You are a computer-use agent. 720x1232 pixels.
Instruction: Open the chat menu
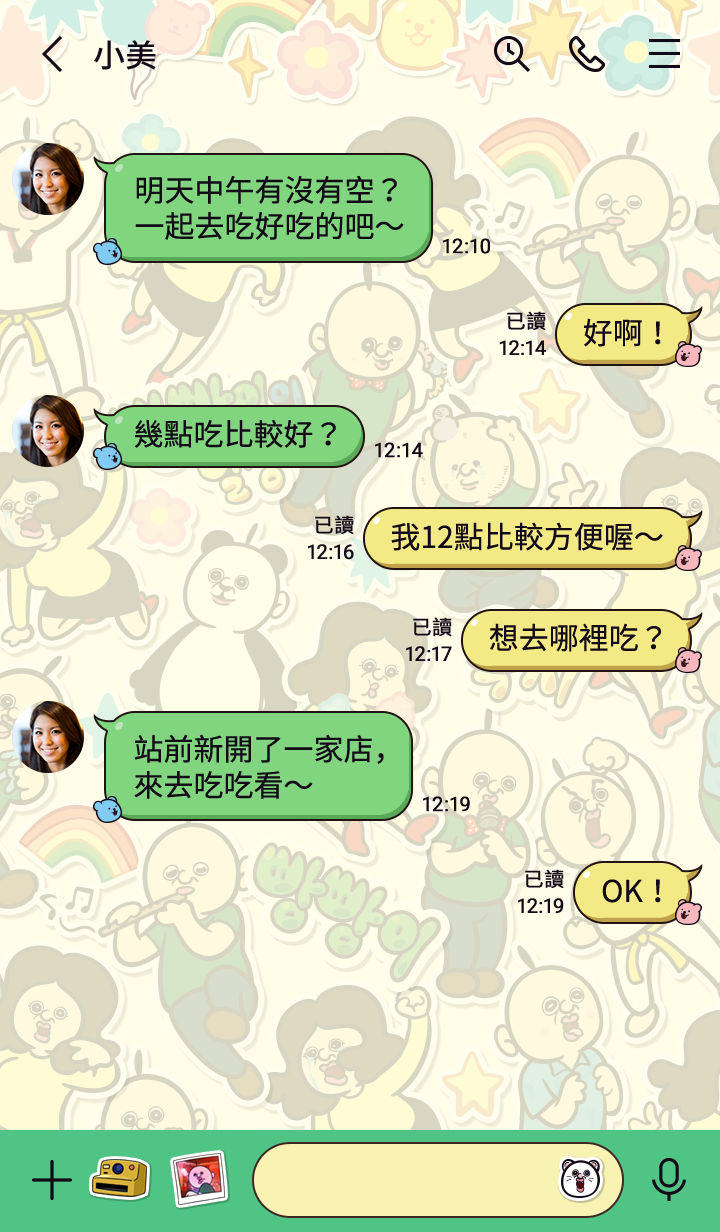click(664, 54)
